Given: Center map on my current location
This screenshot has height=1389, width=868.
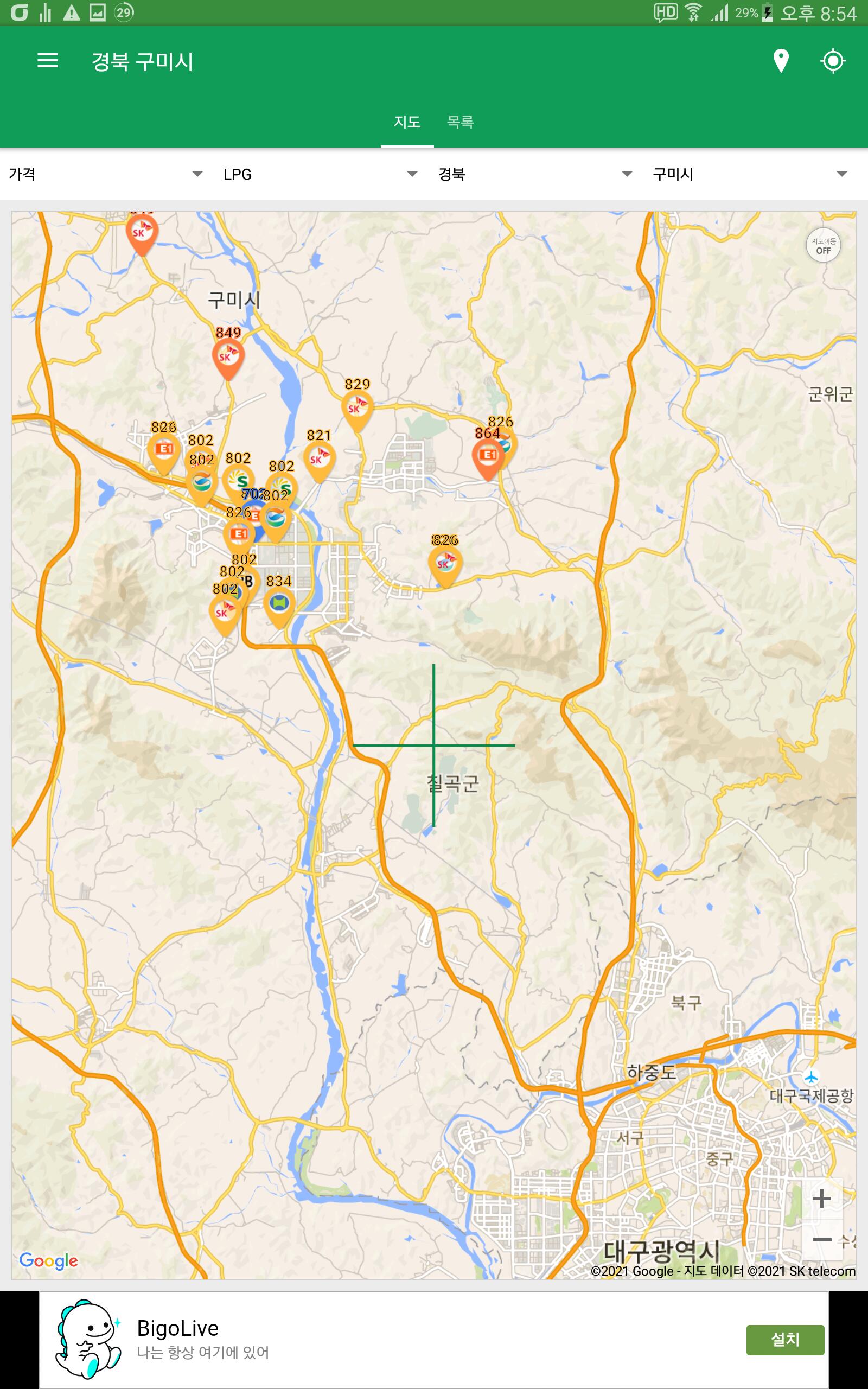Looking at the screenshot, I should (833, 61).
